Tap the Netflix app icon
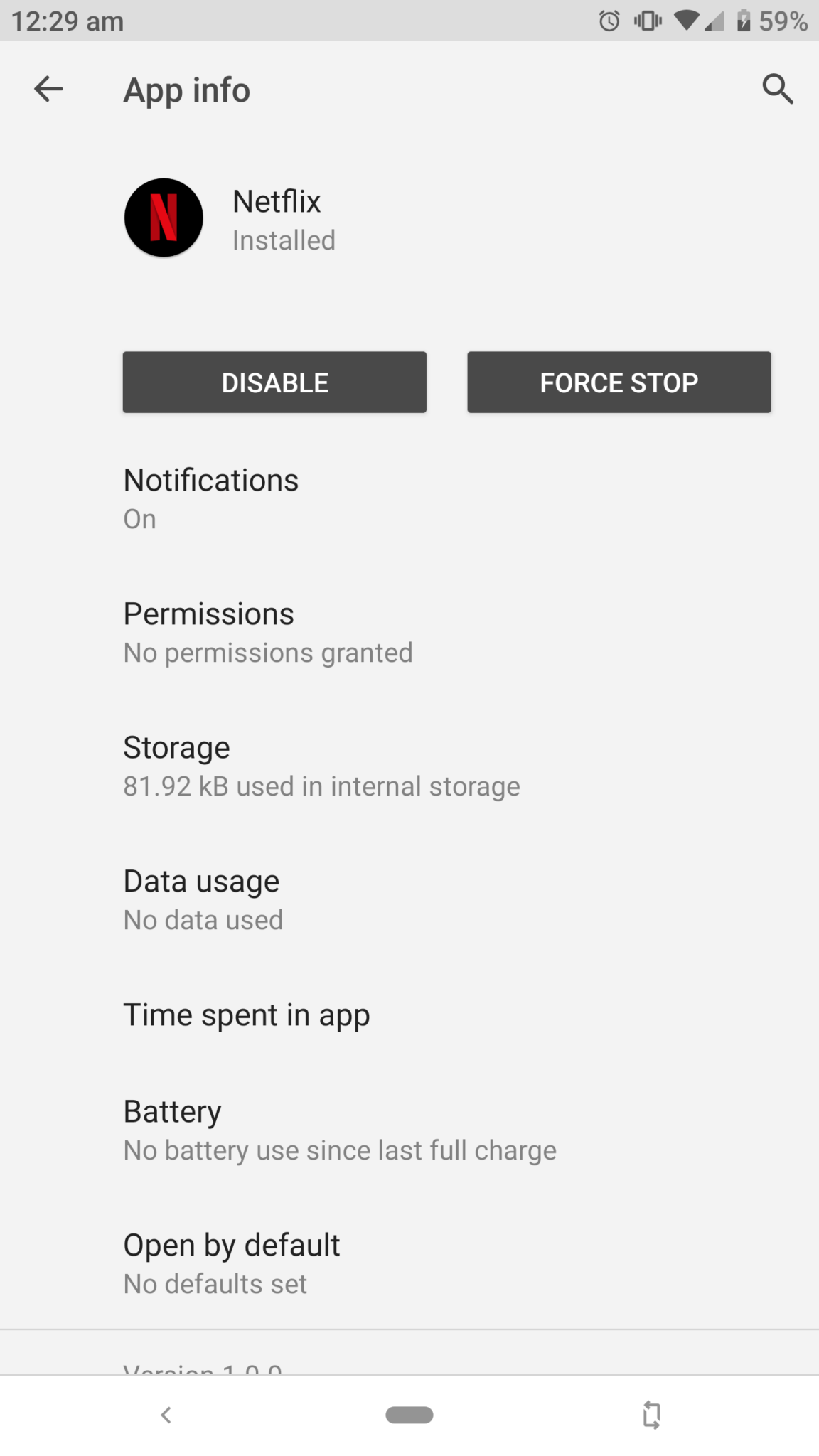 click(x=163, y=218)
